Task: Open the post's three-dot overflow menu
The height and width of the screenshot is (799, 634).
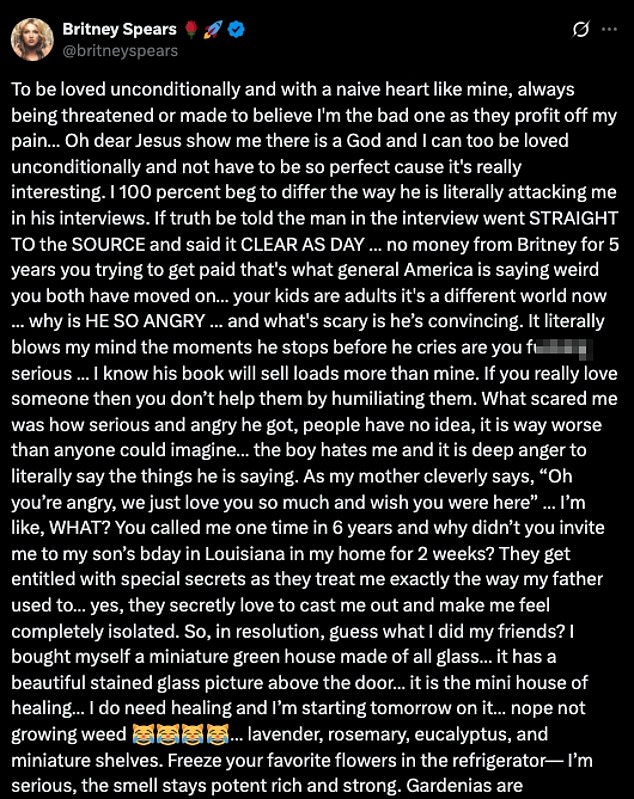Action: point(608,30)
